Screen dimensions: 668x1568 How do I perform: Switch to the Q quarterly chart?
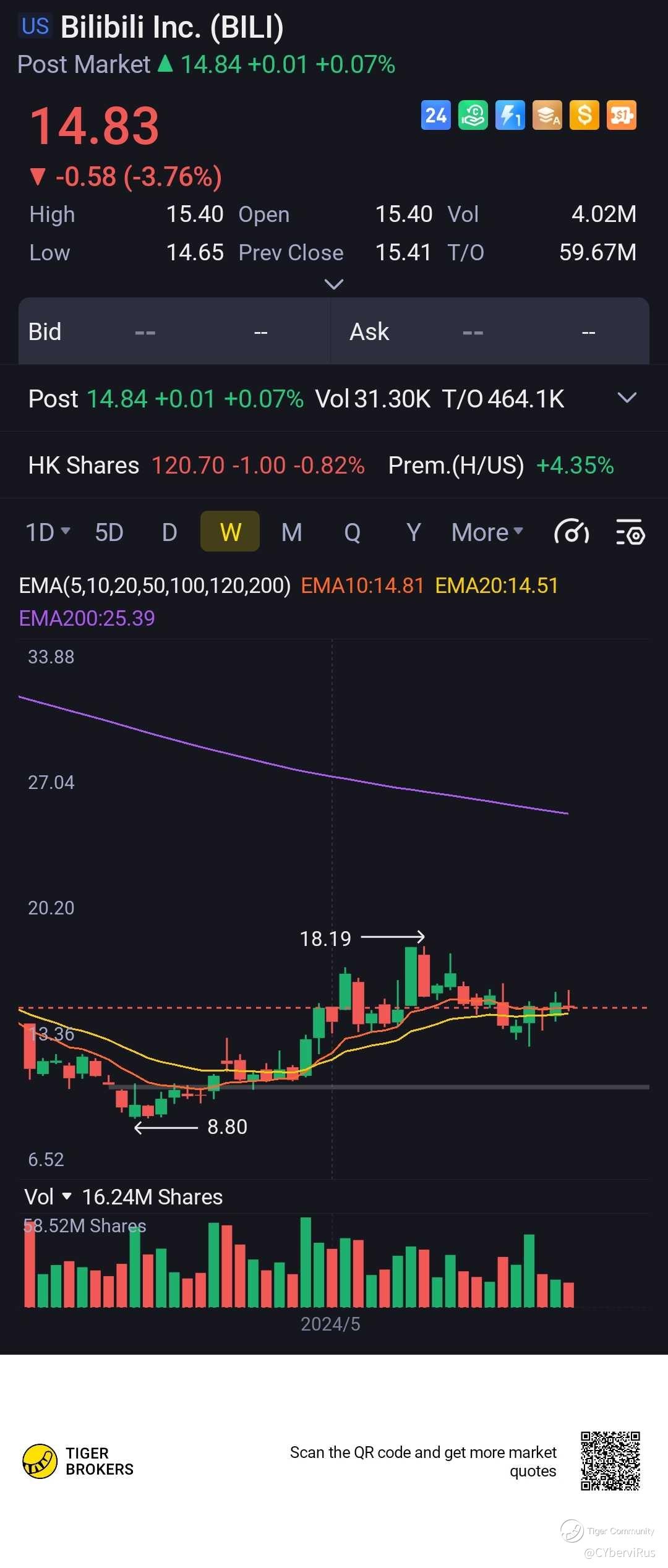tap(352, 532)
